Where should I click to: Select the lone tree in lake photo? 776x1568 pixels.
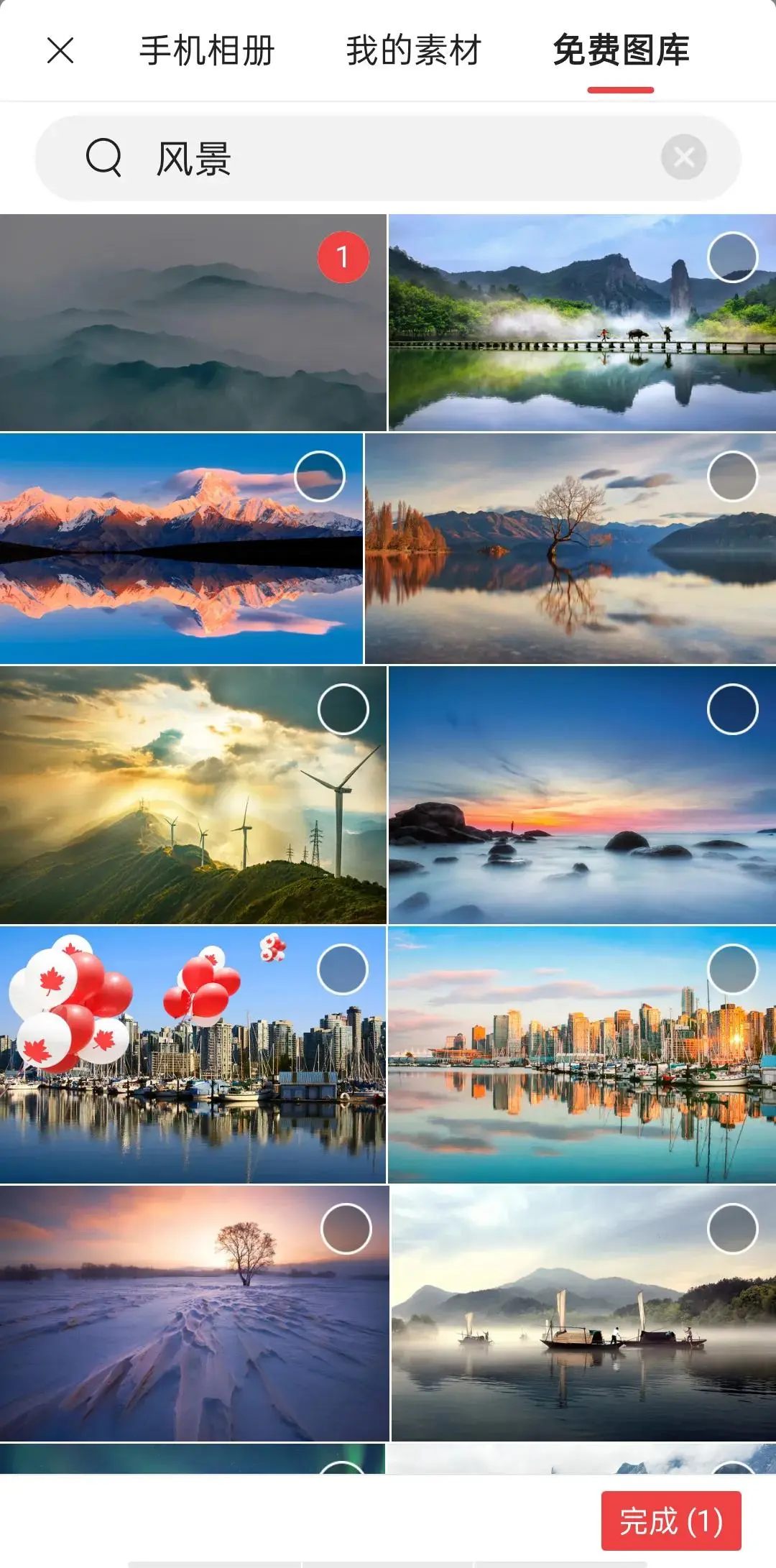(732, 476)
